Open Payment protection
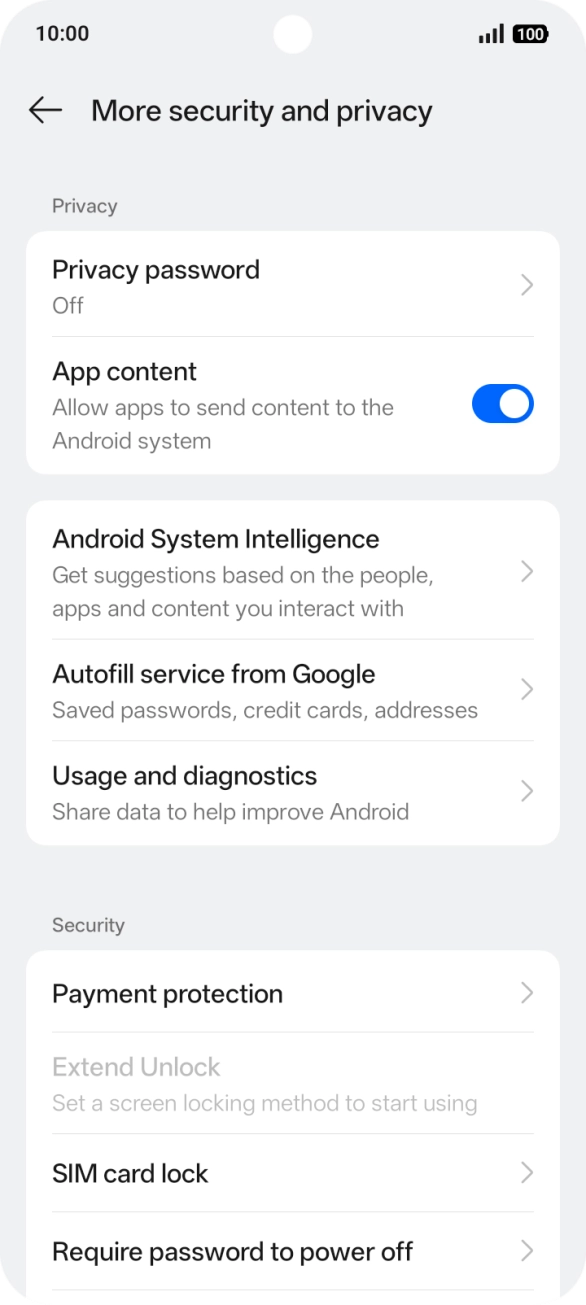Screen dimensions: 586x1305 pos(293,993)
